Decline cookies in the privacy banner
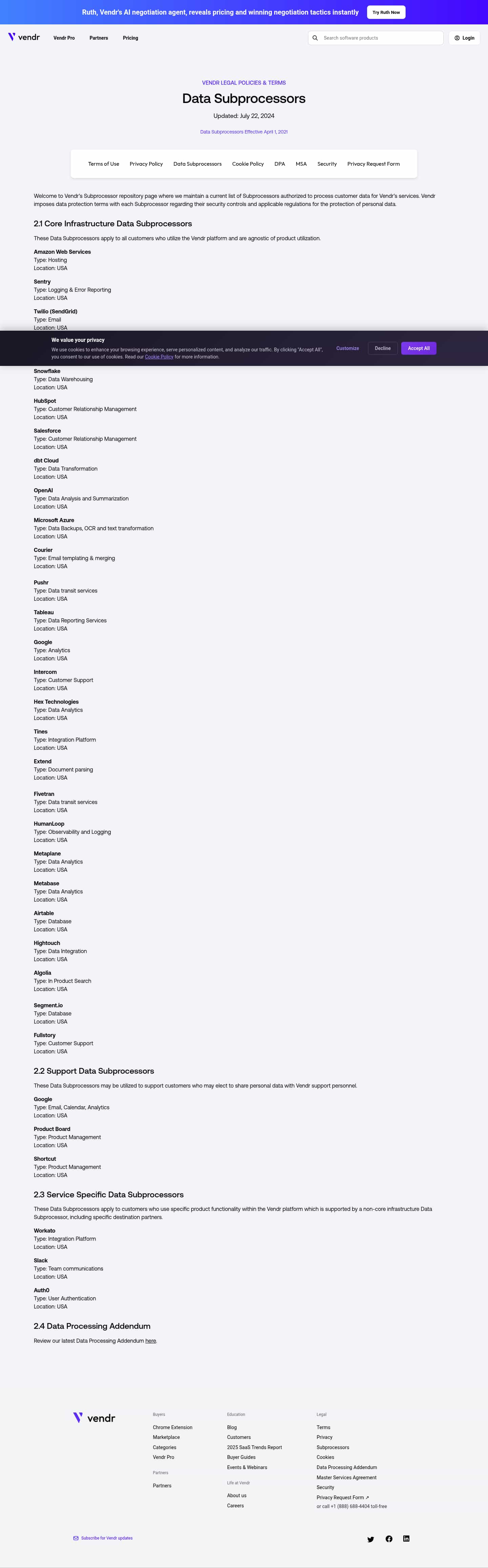The image size is (488, 1568). (383, 348)
